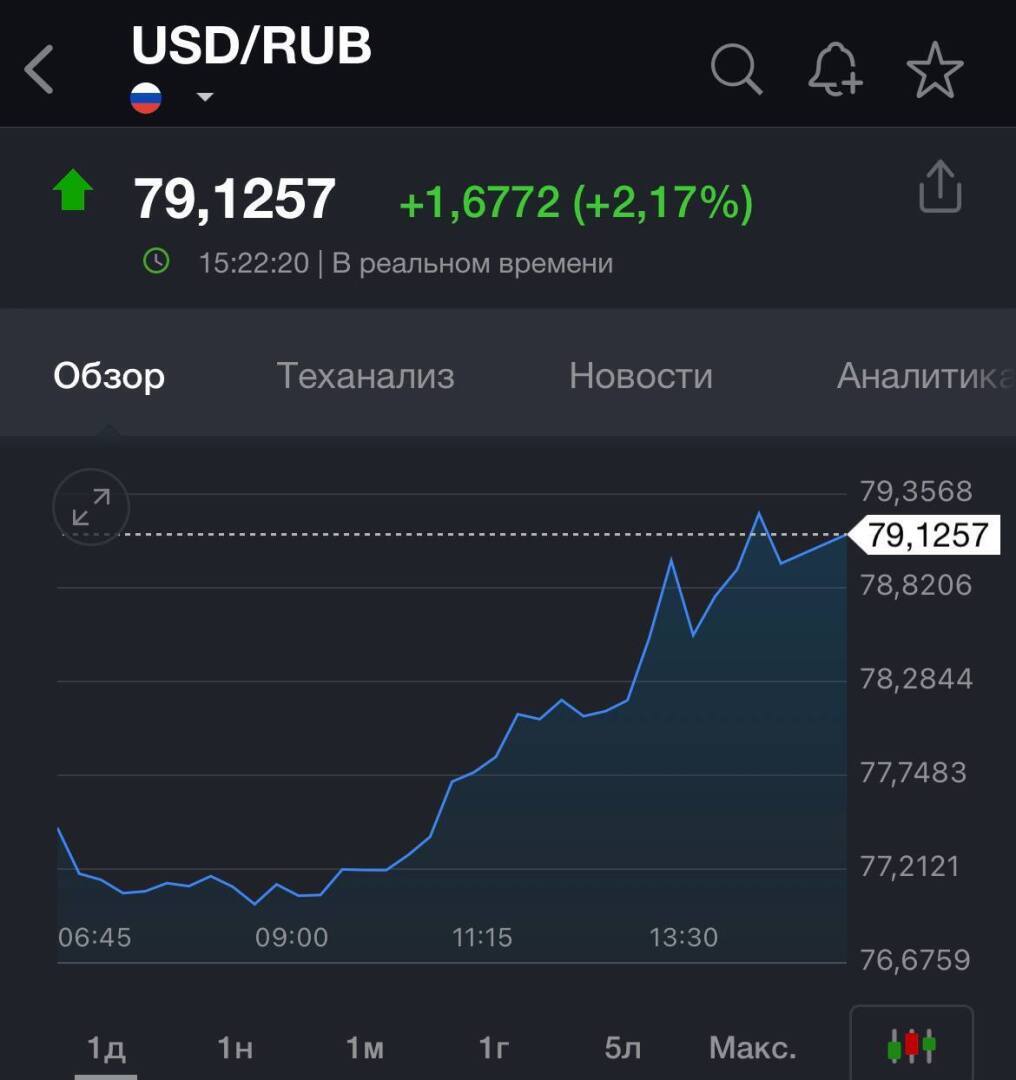Create a price alert with the bell icon
This screenshot has height=1080, width=1016.
(x=834, y=70)
